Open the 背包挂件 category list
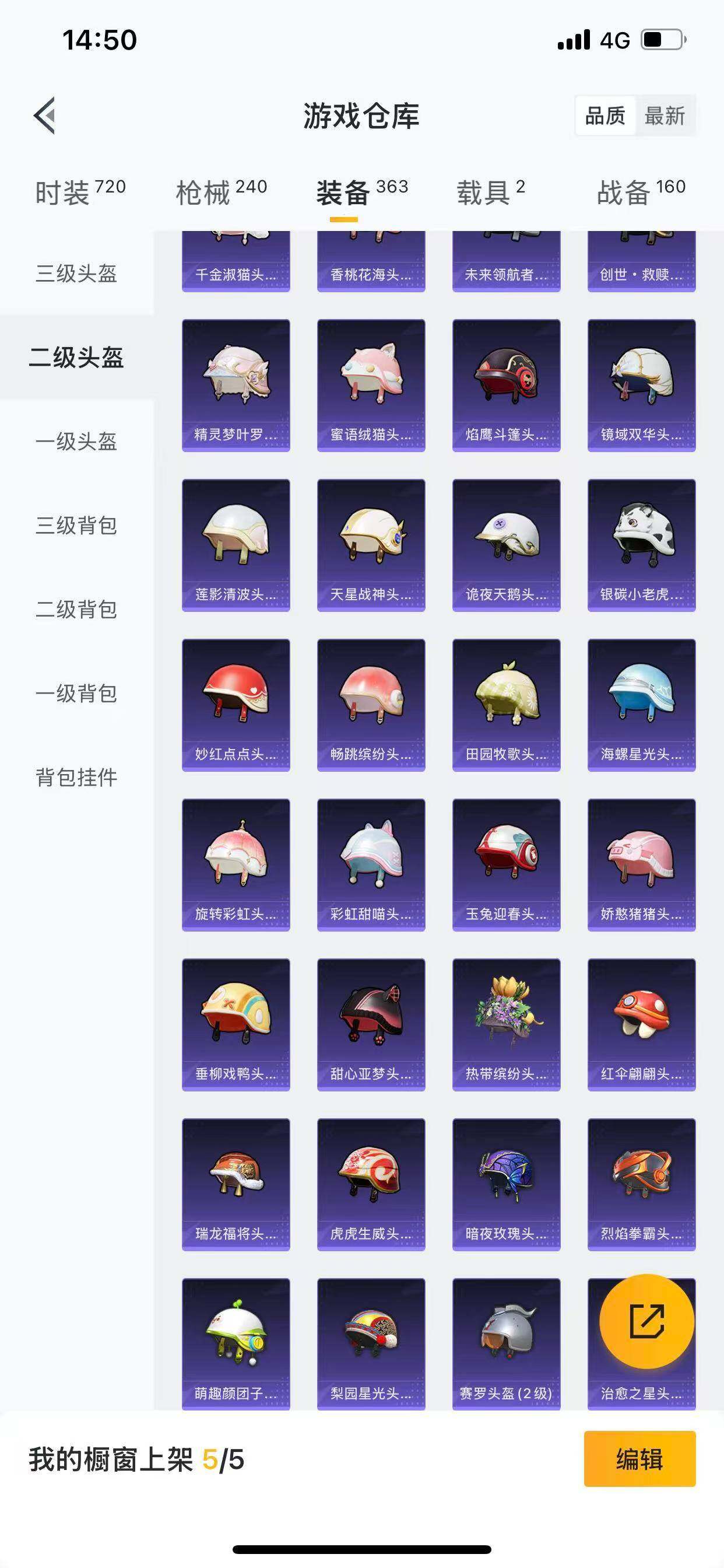 pos(75,776)
